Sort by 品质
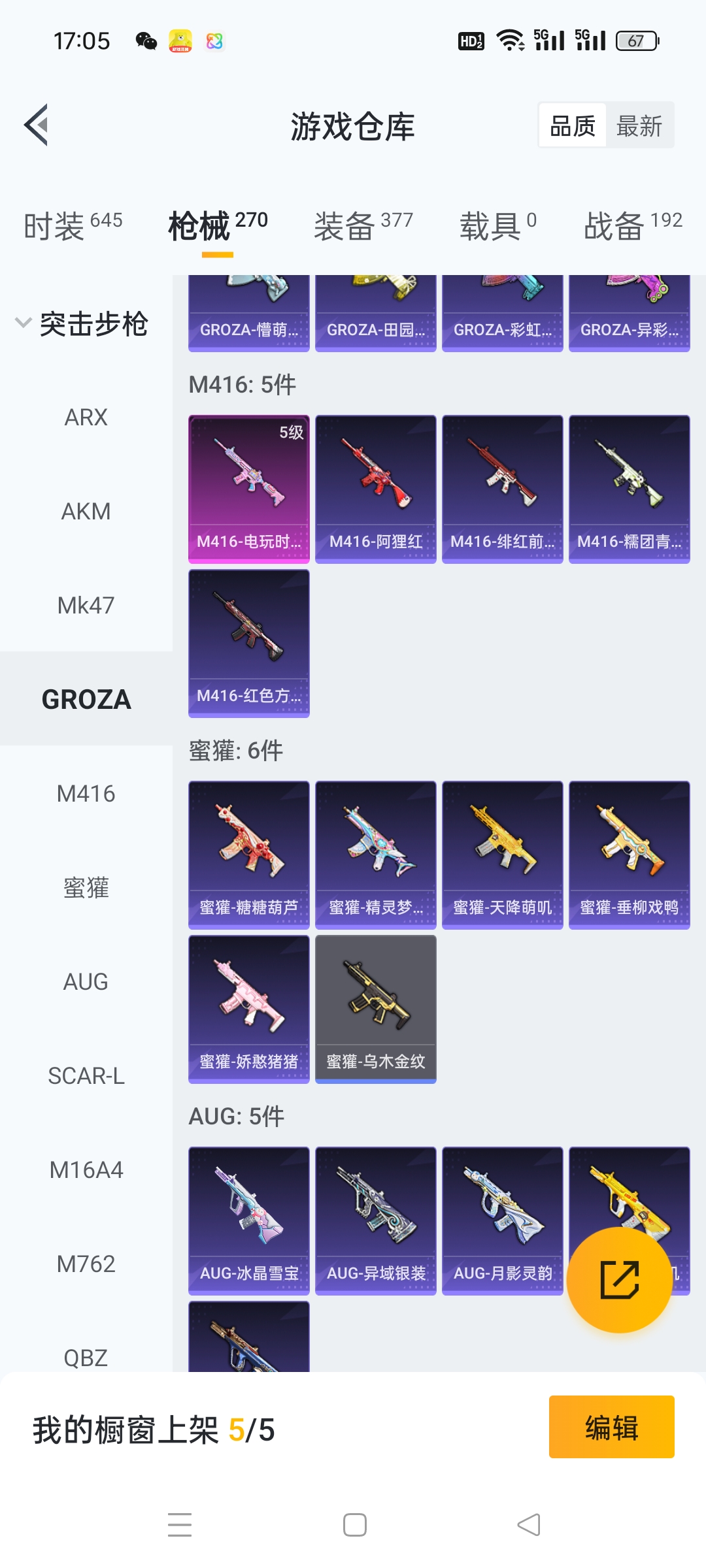706x1568 pixels. click(x=573, y=125)
